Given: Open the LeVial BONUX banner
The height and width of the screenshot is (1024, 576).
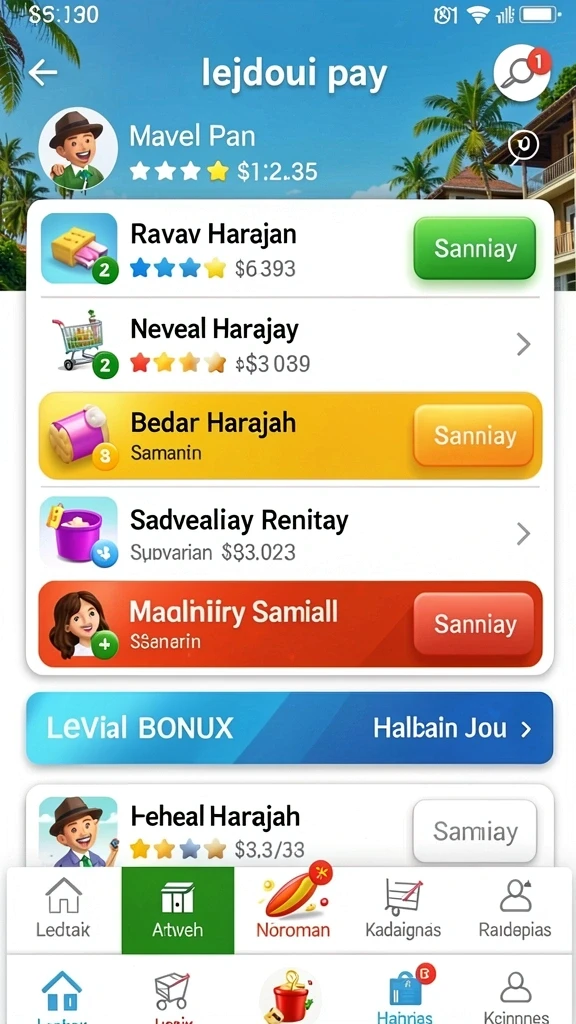Looking at the screenshot, I should point(289,728).
